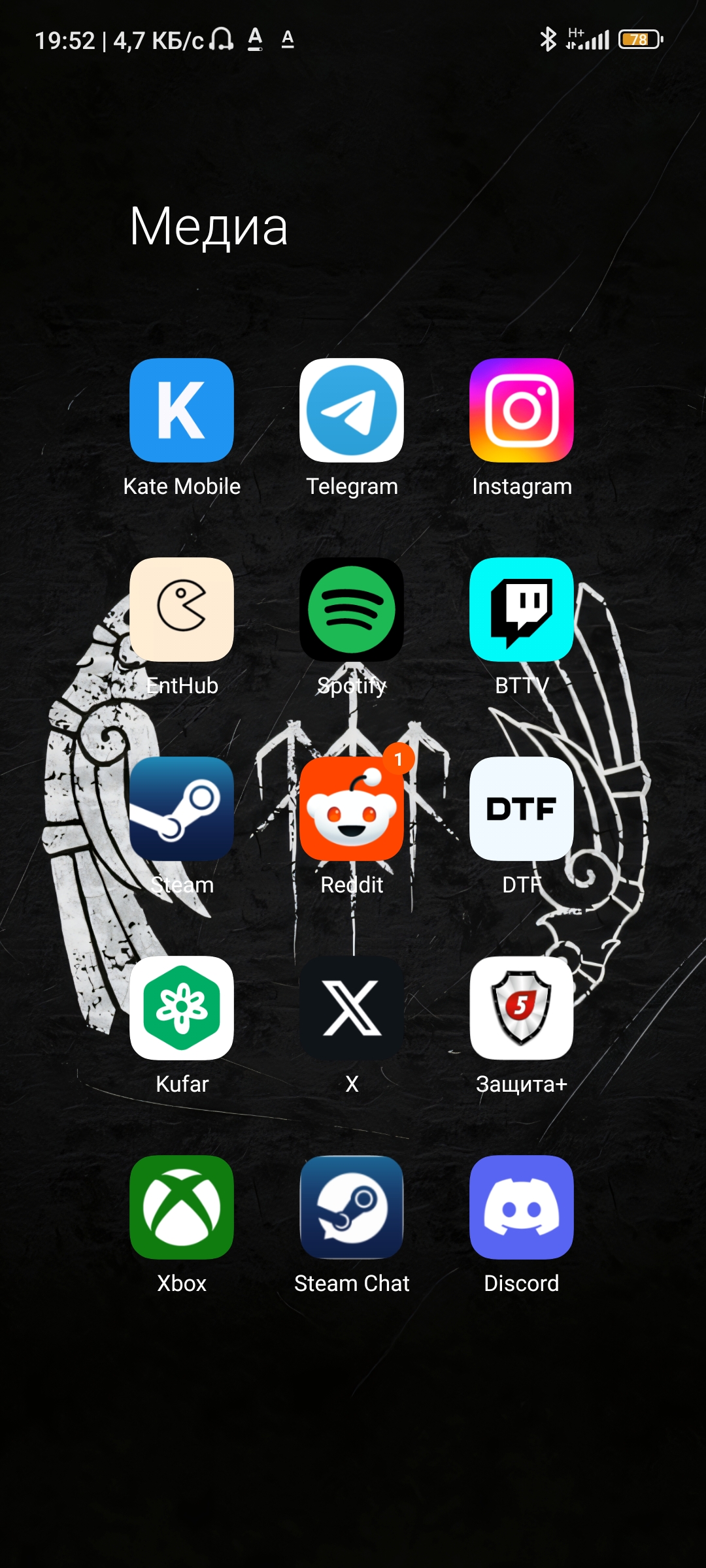Open the DTF app
This screenshot has width=706, height=1568.
click(x=522, y=809)
